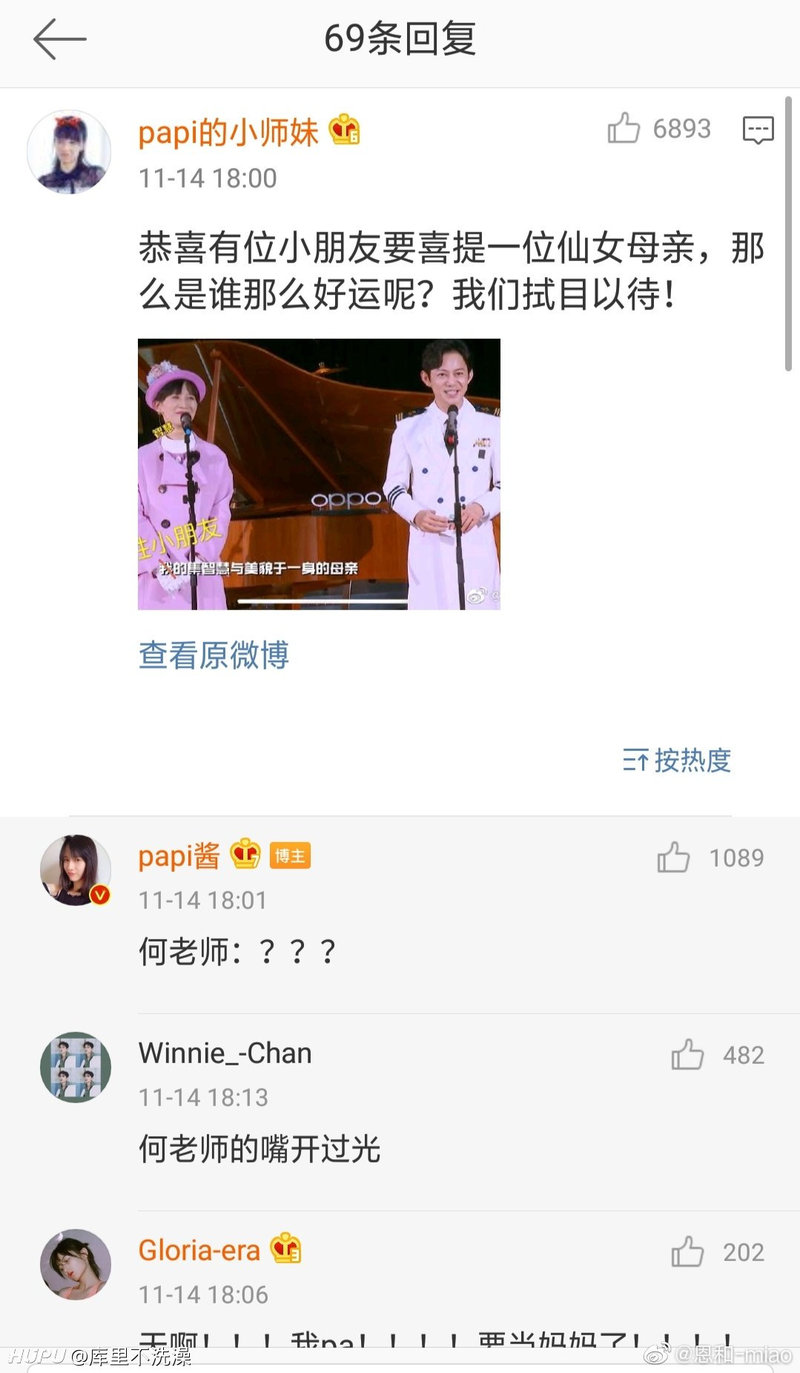Go back using the top-left arrow
The width and height of the screenshot is (800, 1373).
pos(59,40)
